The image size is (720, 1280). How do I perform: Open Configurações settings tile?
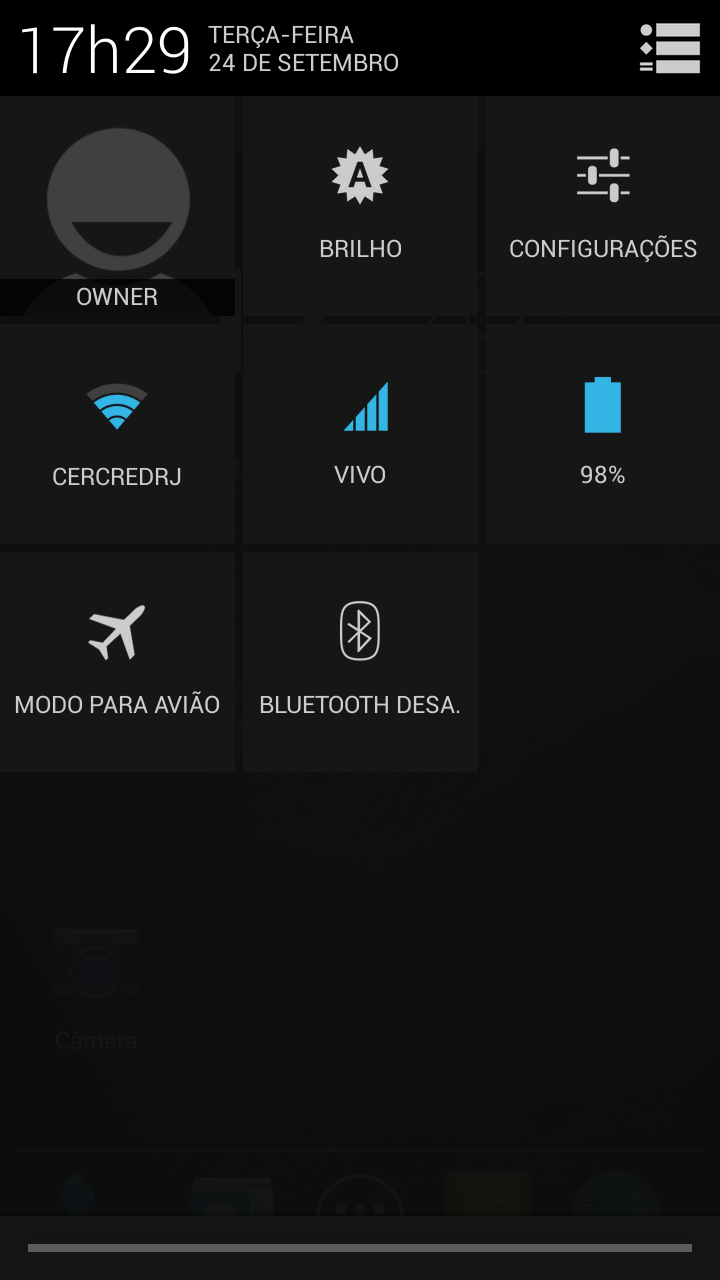pyautogui.click(x=603, y=206)
